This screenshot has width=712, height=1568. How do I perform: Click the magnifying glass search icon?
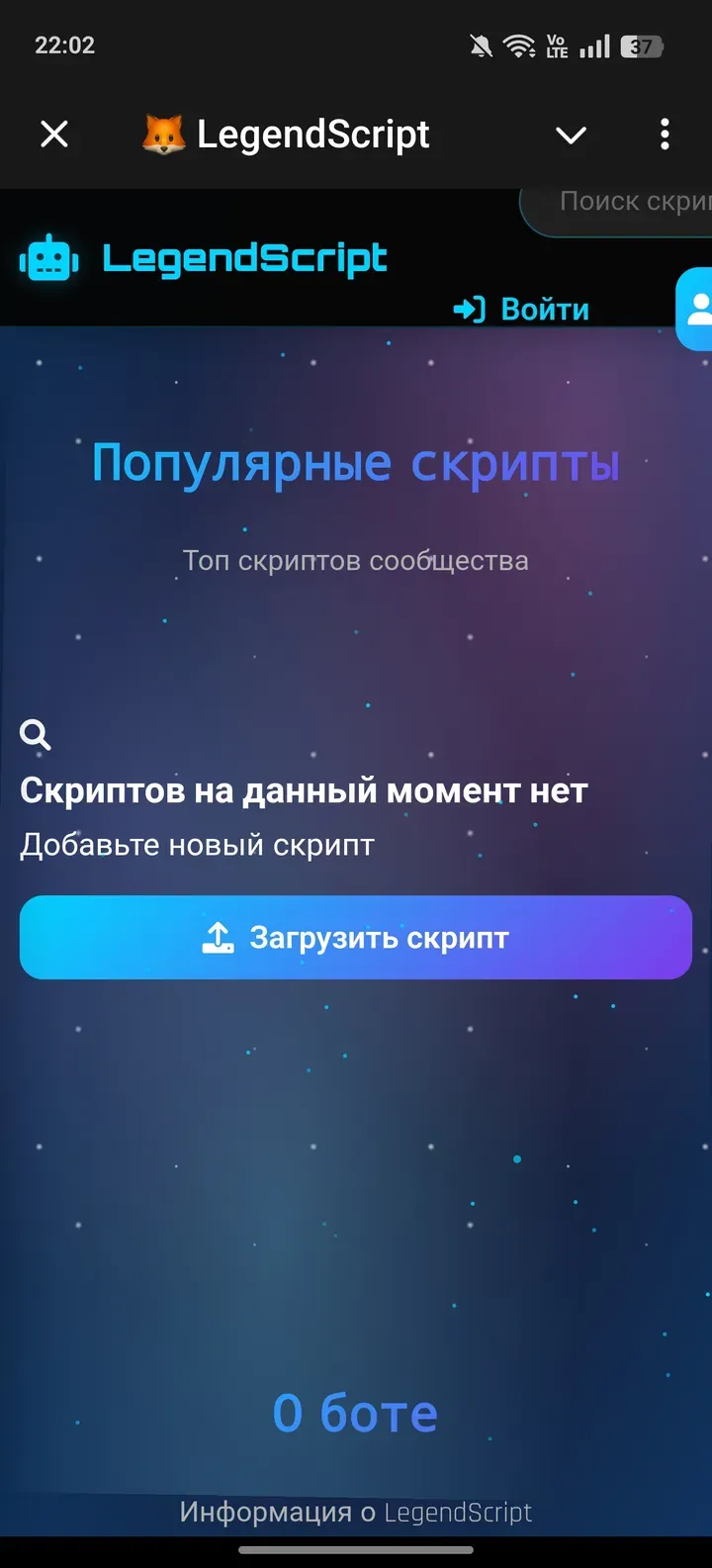[36, 734]
